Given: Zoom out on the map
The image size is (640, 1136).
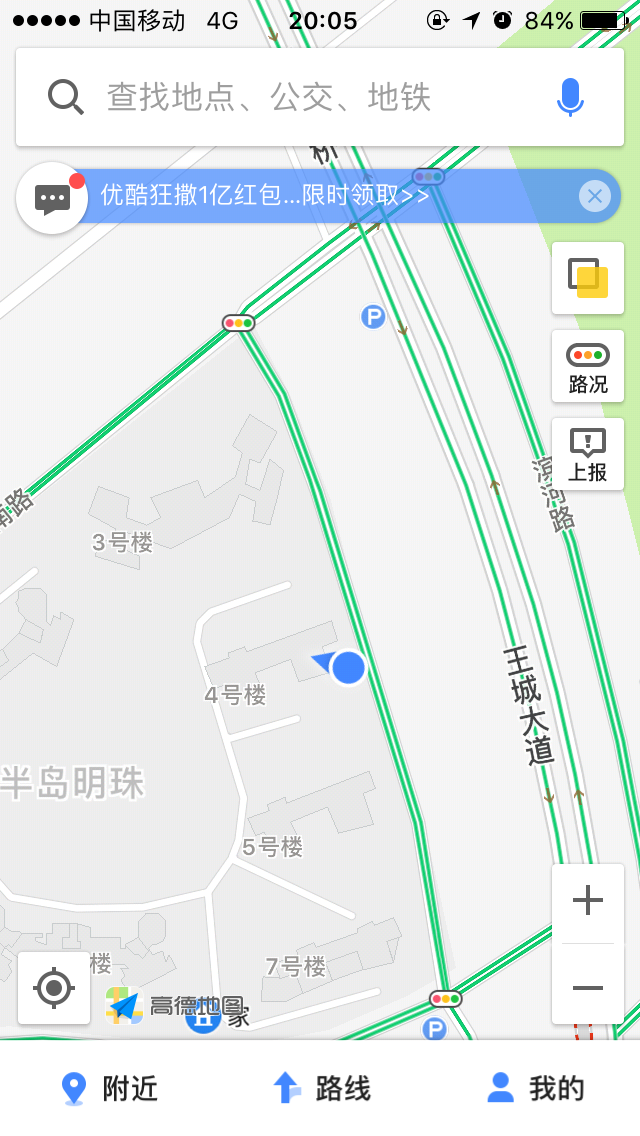Looking at the screenshot, I should tap(588, 986).
